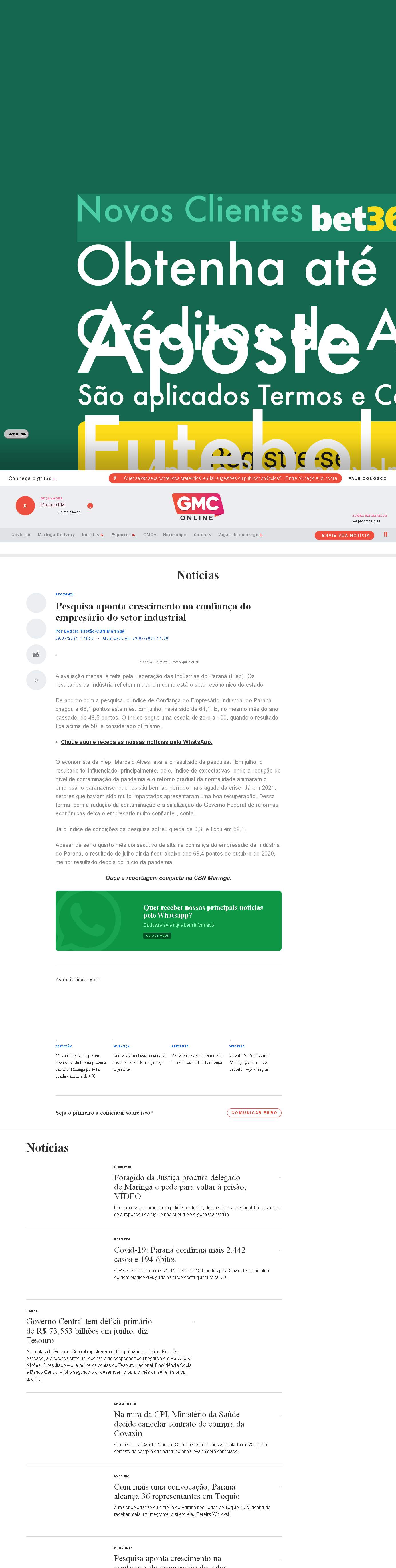Play the Maringá FM radio

(25, 506)
